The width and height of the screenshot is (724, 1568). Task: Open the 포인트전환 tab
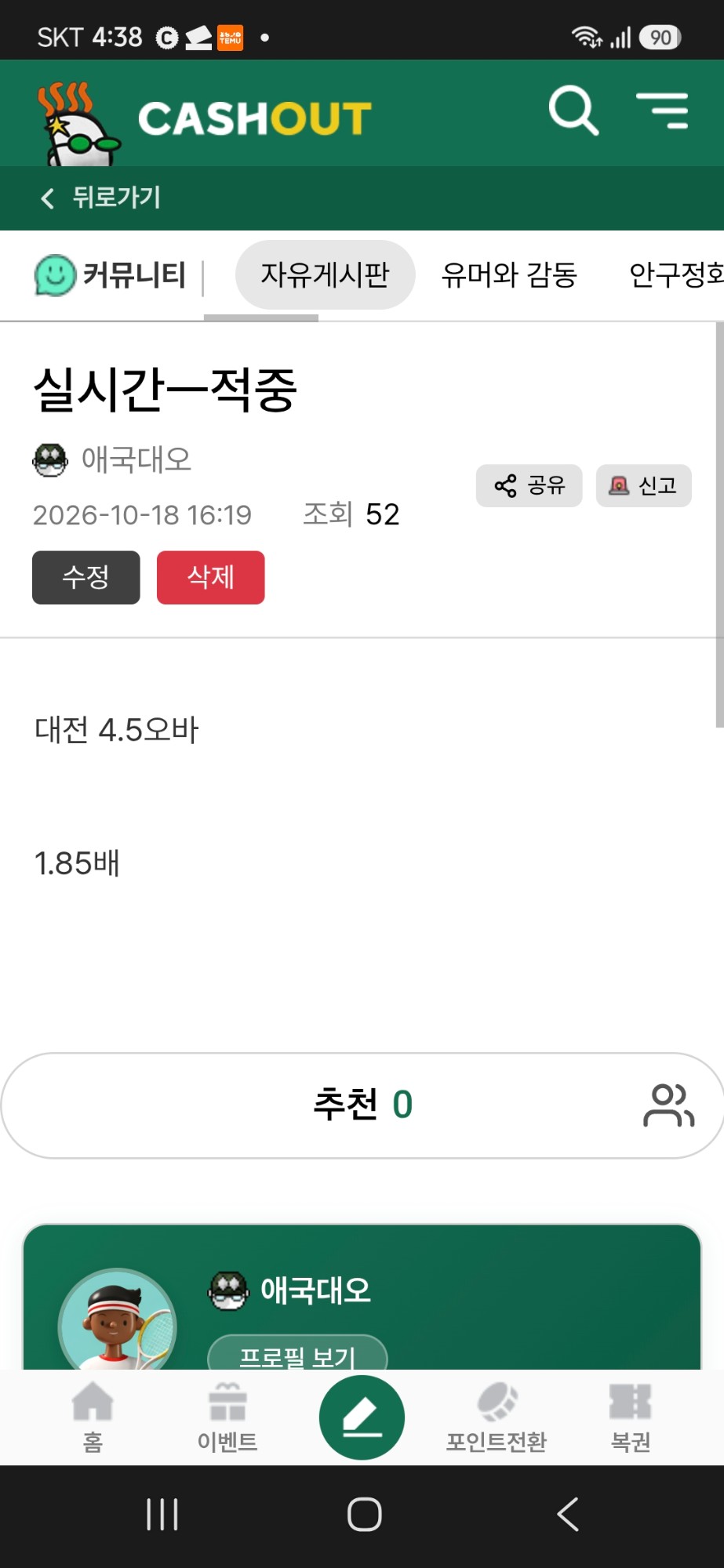(x=496, y=1417)
